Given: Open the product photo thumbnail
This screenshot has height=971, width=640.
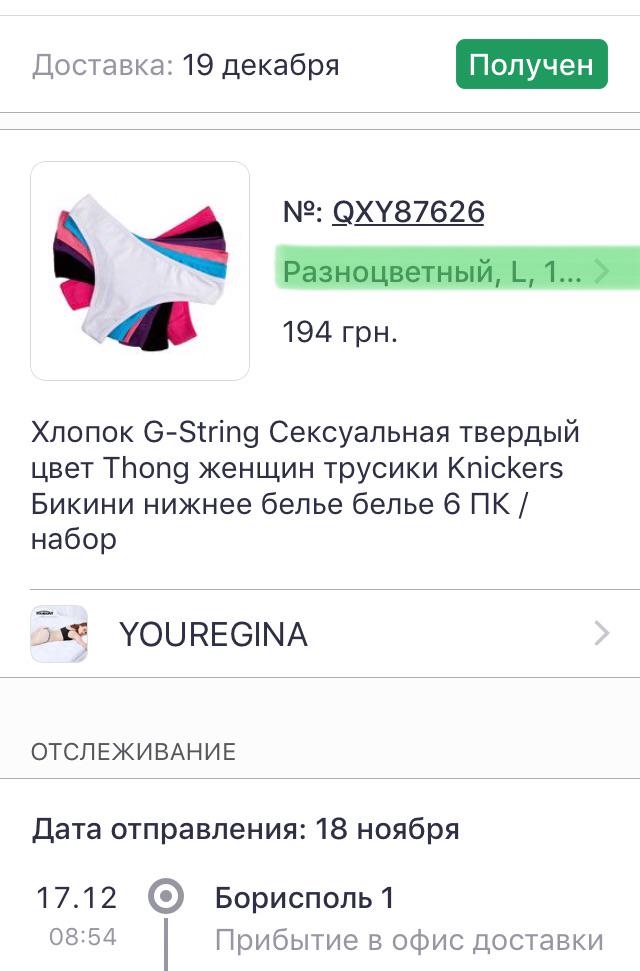Looking at the screenshot, I should (140, 271).
